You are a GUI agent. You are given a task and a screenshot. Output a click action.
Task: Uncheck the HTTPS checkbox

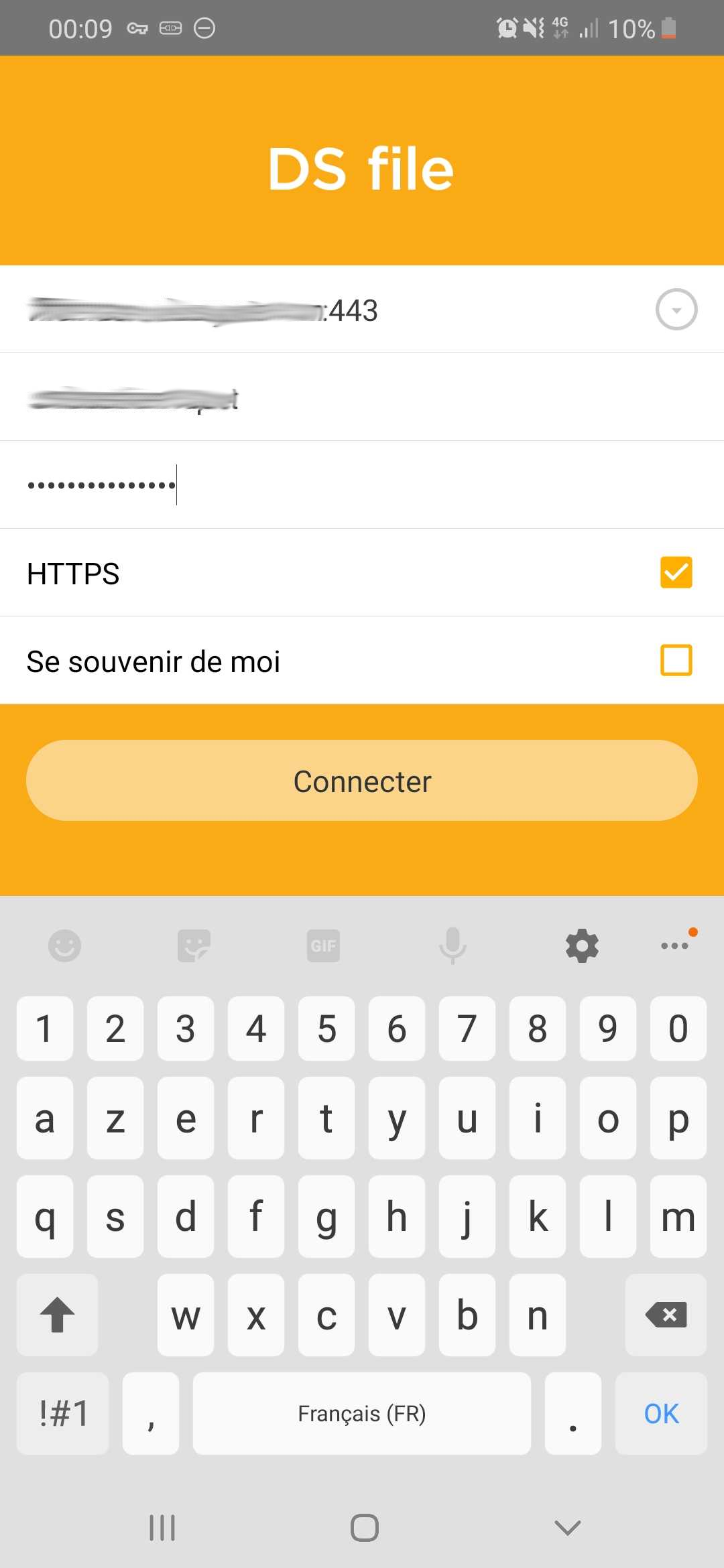tap(676, 573)
